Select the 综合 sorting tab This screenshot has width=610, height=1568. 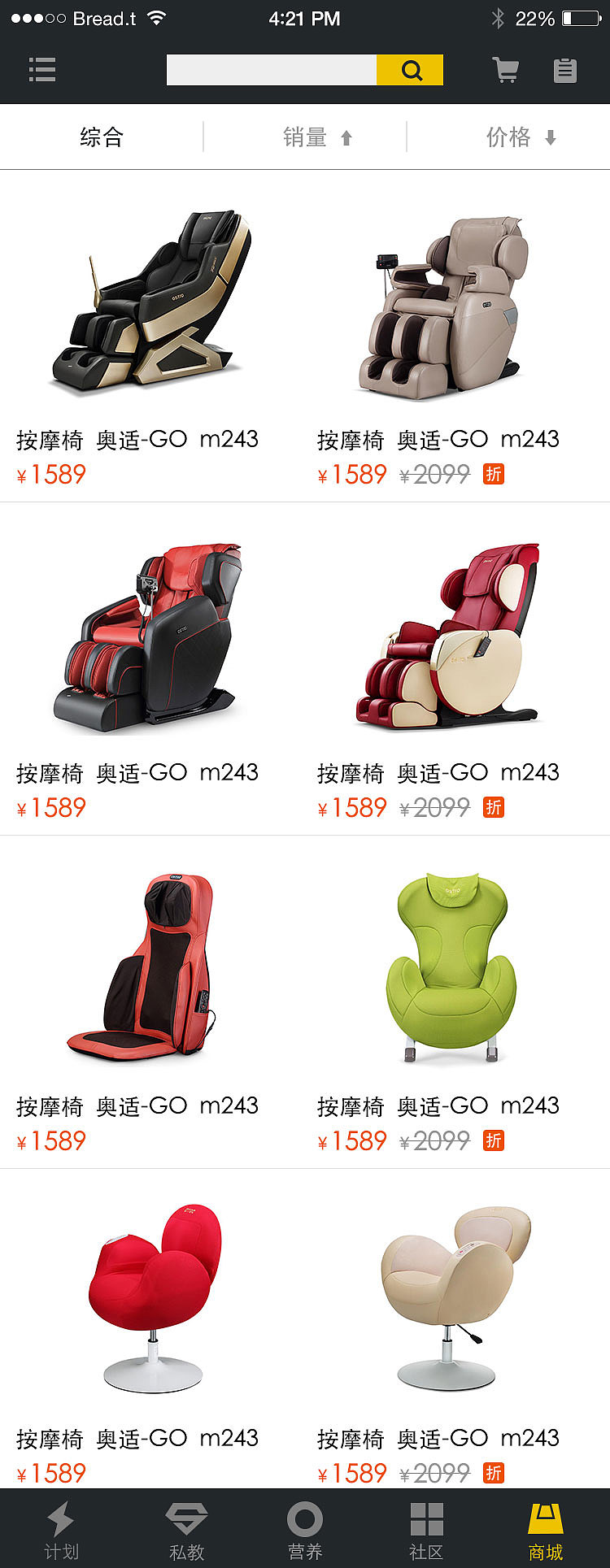102,137
